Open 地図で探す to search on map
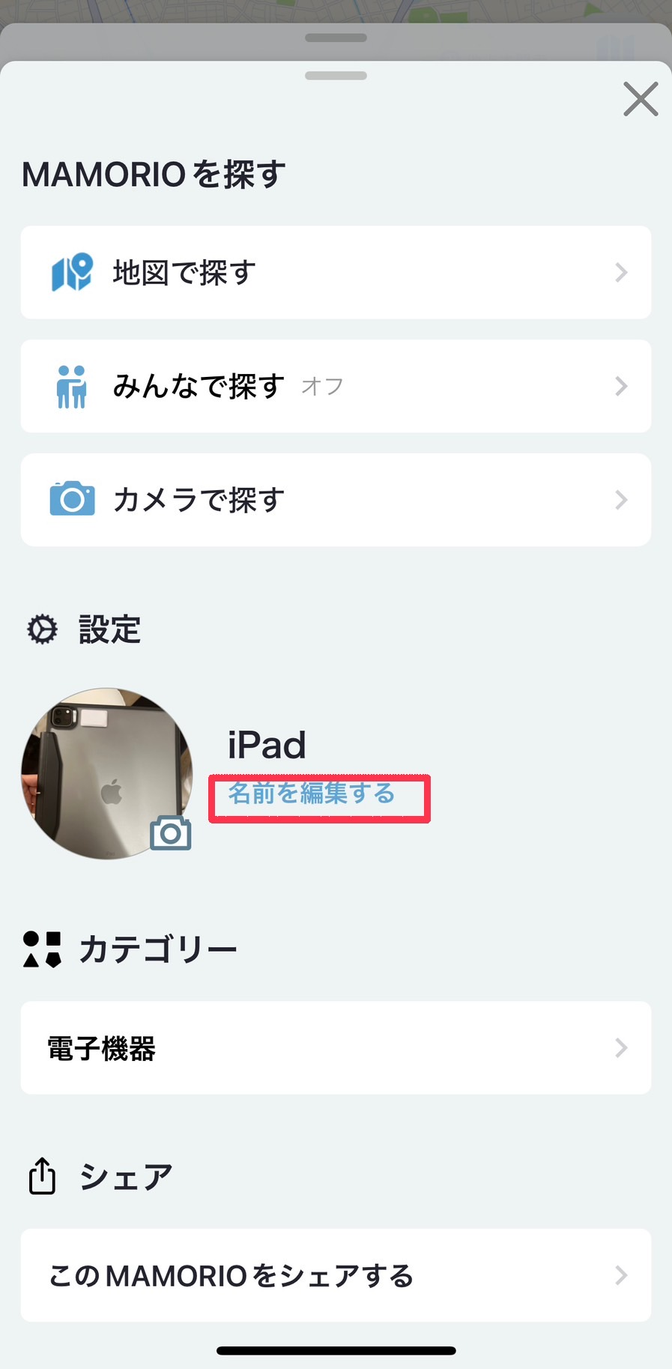672x1369 pixels. (x=336, y=272)
